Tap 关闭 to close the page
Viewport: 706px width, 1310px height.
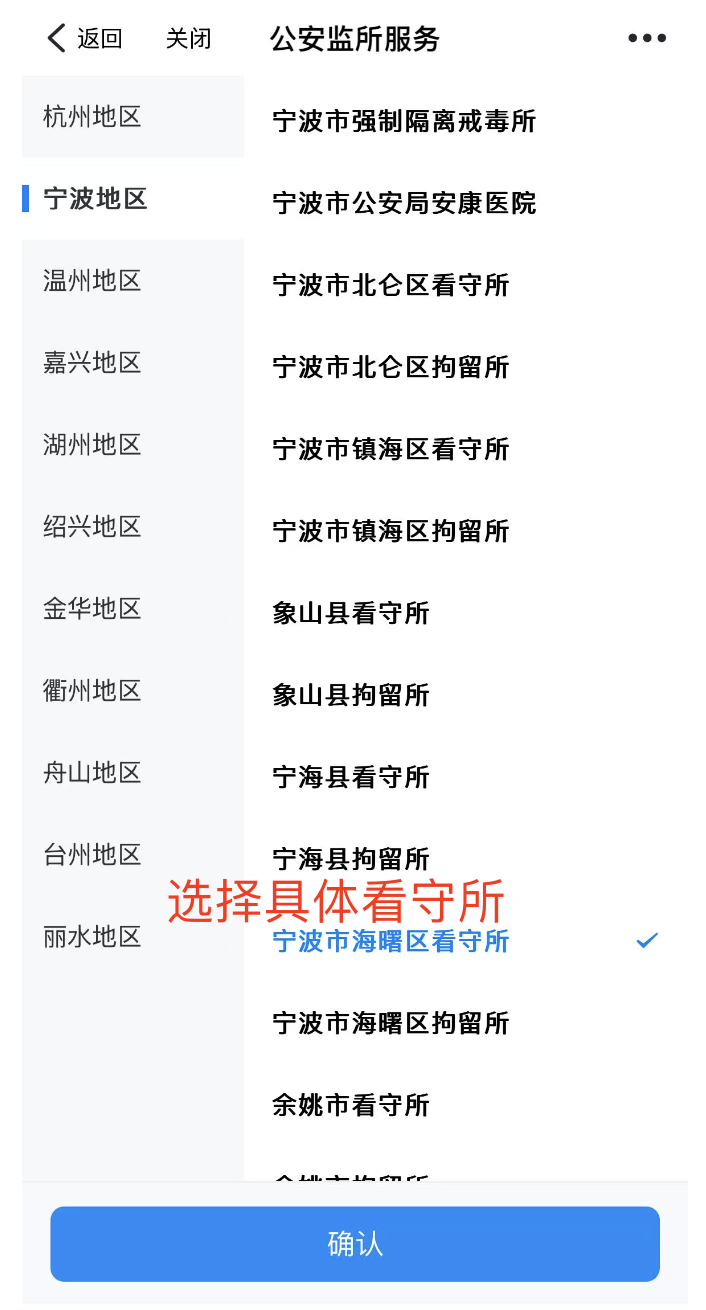click(x=188, y=39)
